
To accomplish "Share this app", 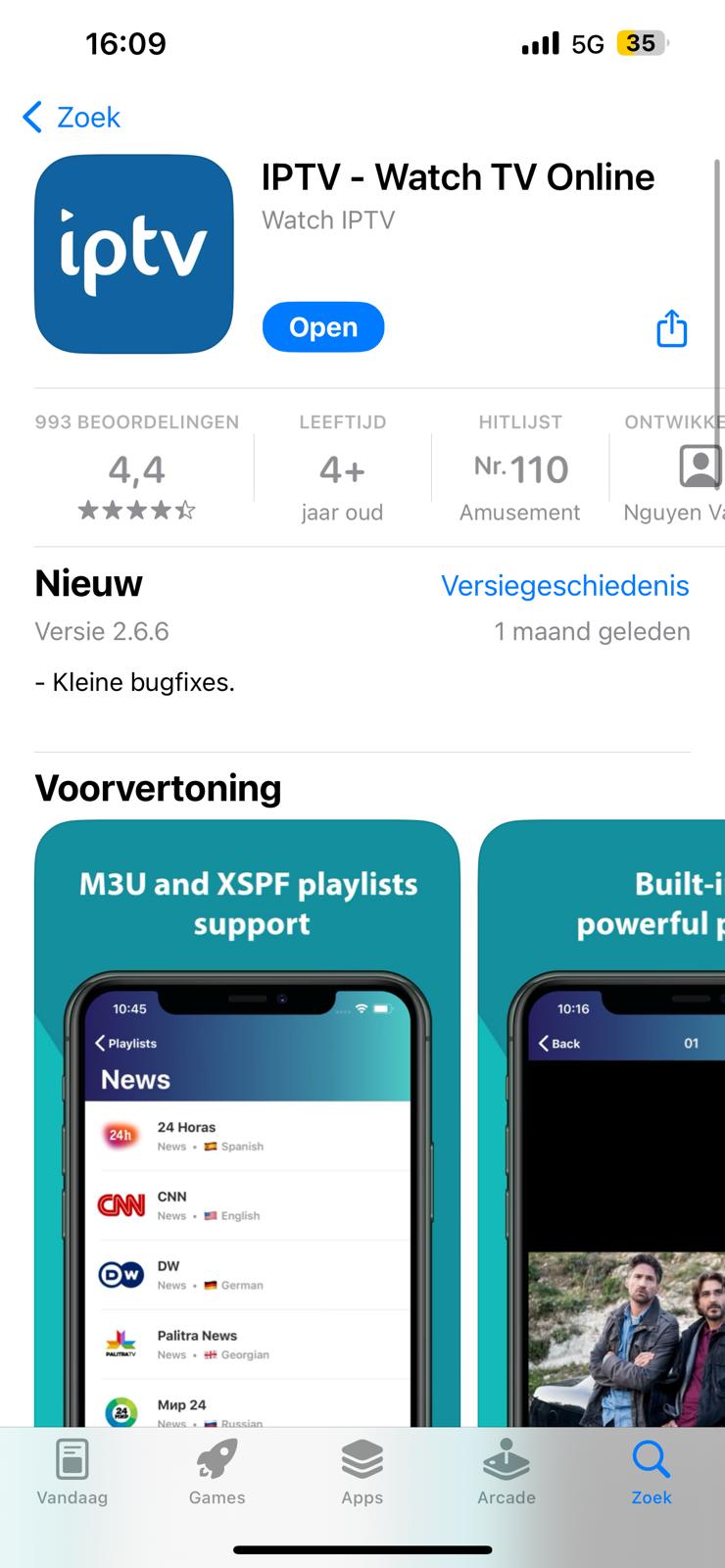I will (671, 328).
